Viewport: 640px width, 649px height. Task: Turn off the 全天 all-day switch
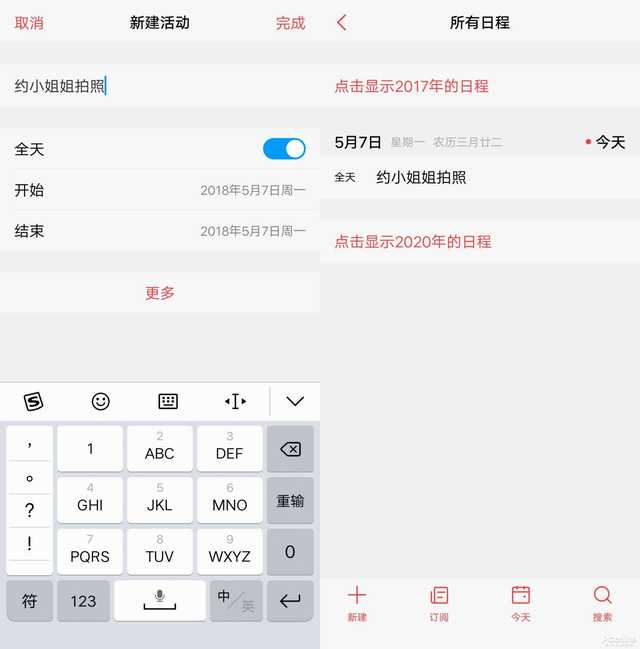coord(284,149)
